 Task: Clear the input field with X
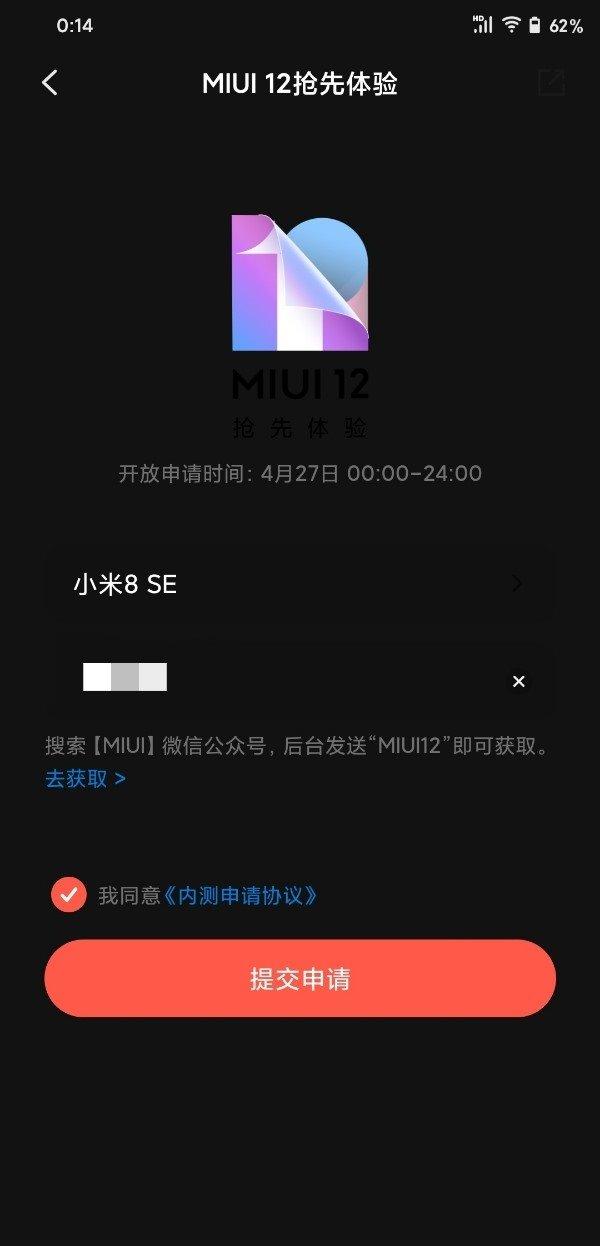coord(518,681)
